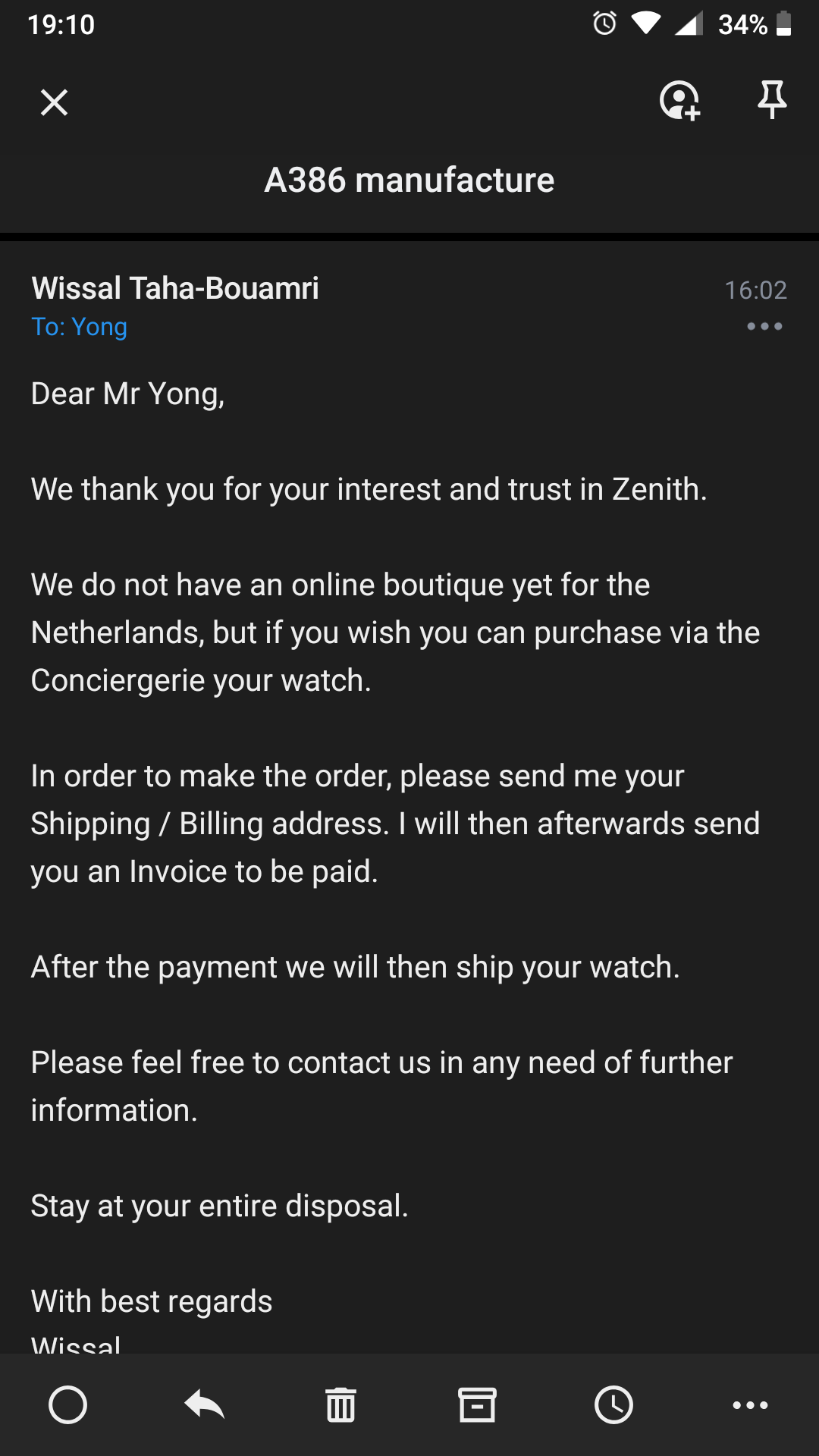Pin this email conversation

coord(772,99)
